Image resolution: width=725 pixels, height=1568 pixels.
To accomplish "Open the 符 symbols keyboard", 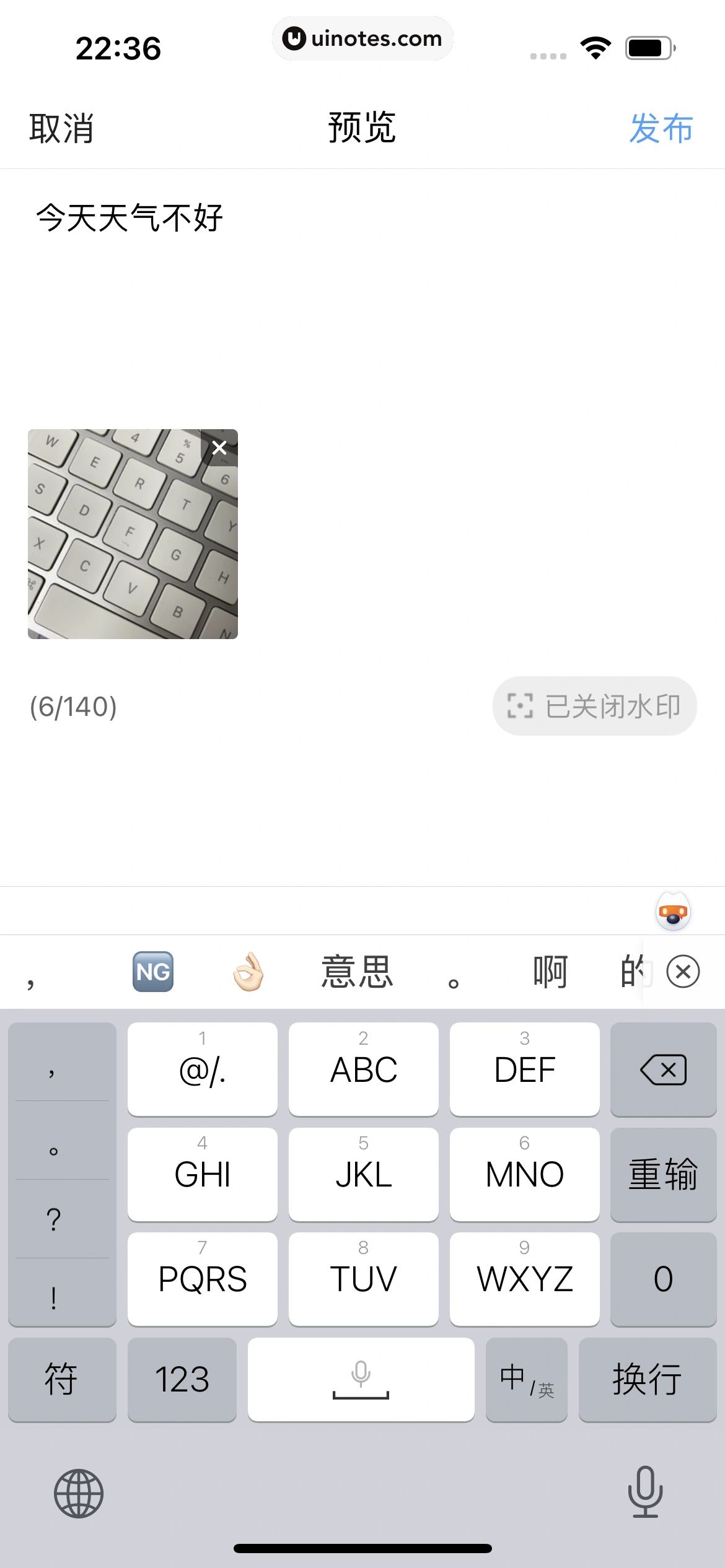I will [61, 1379].
